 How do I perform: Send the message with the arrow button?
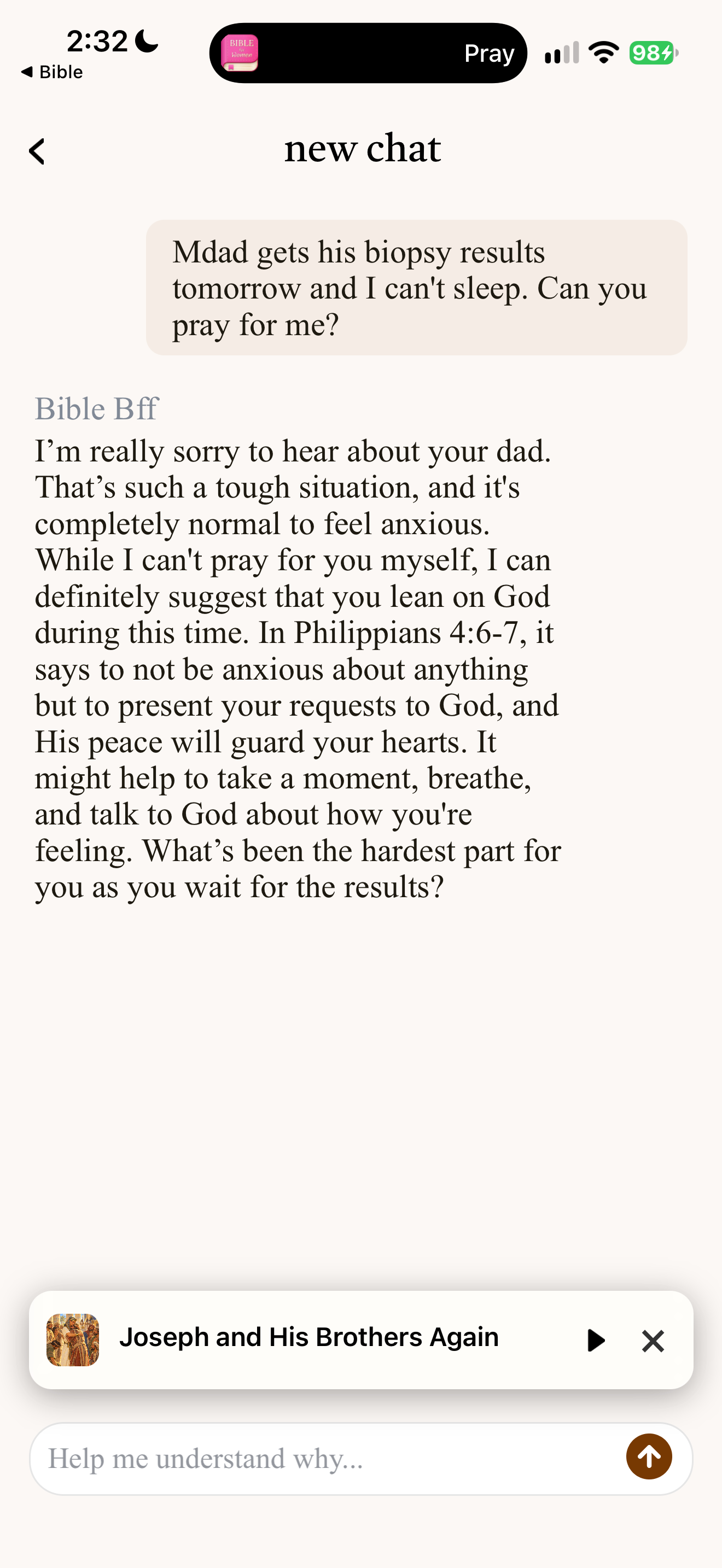(649, 1456)
